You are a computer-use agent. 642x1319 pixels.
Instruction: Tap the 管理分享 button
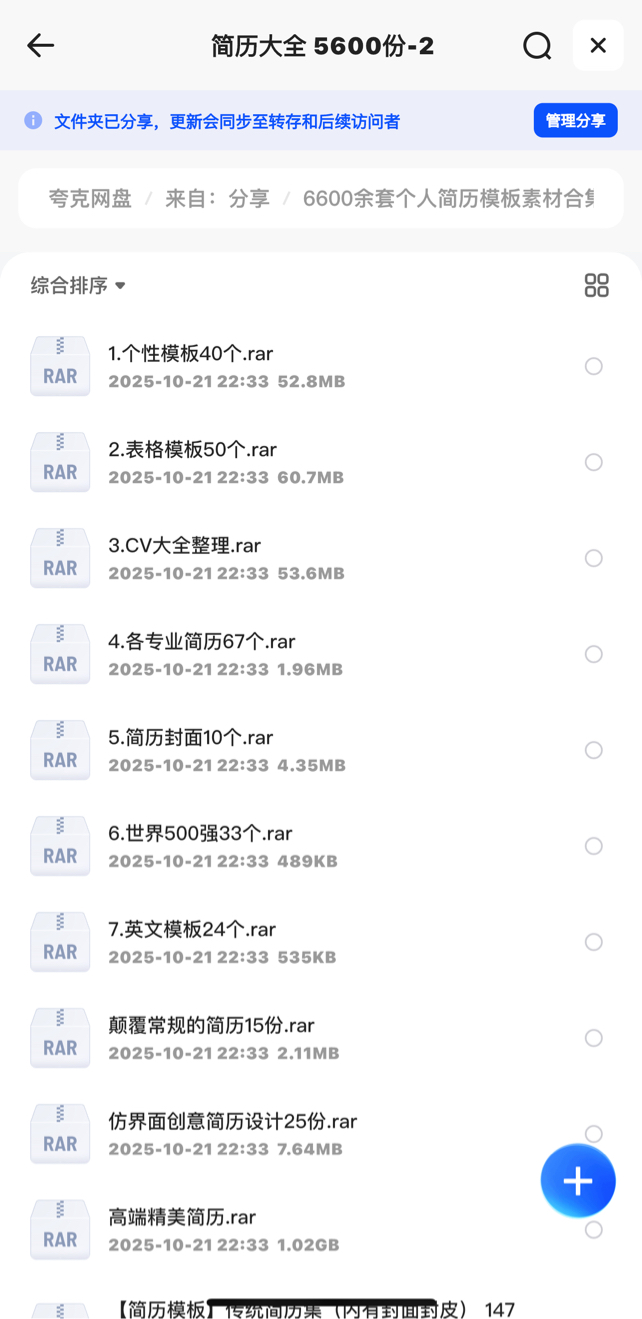click(575, 121)
